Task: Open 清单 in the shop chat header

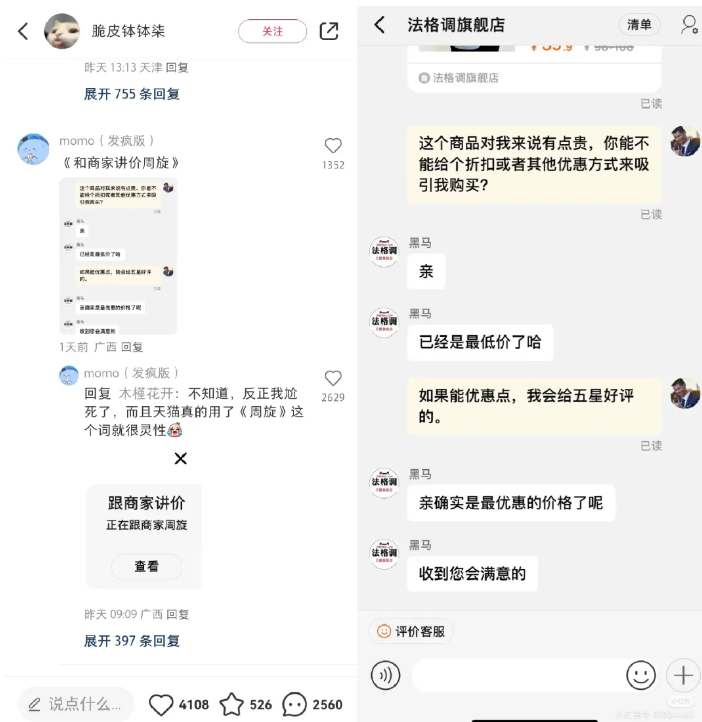Action: tap(639, 25)
